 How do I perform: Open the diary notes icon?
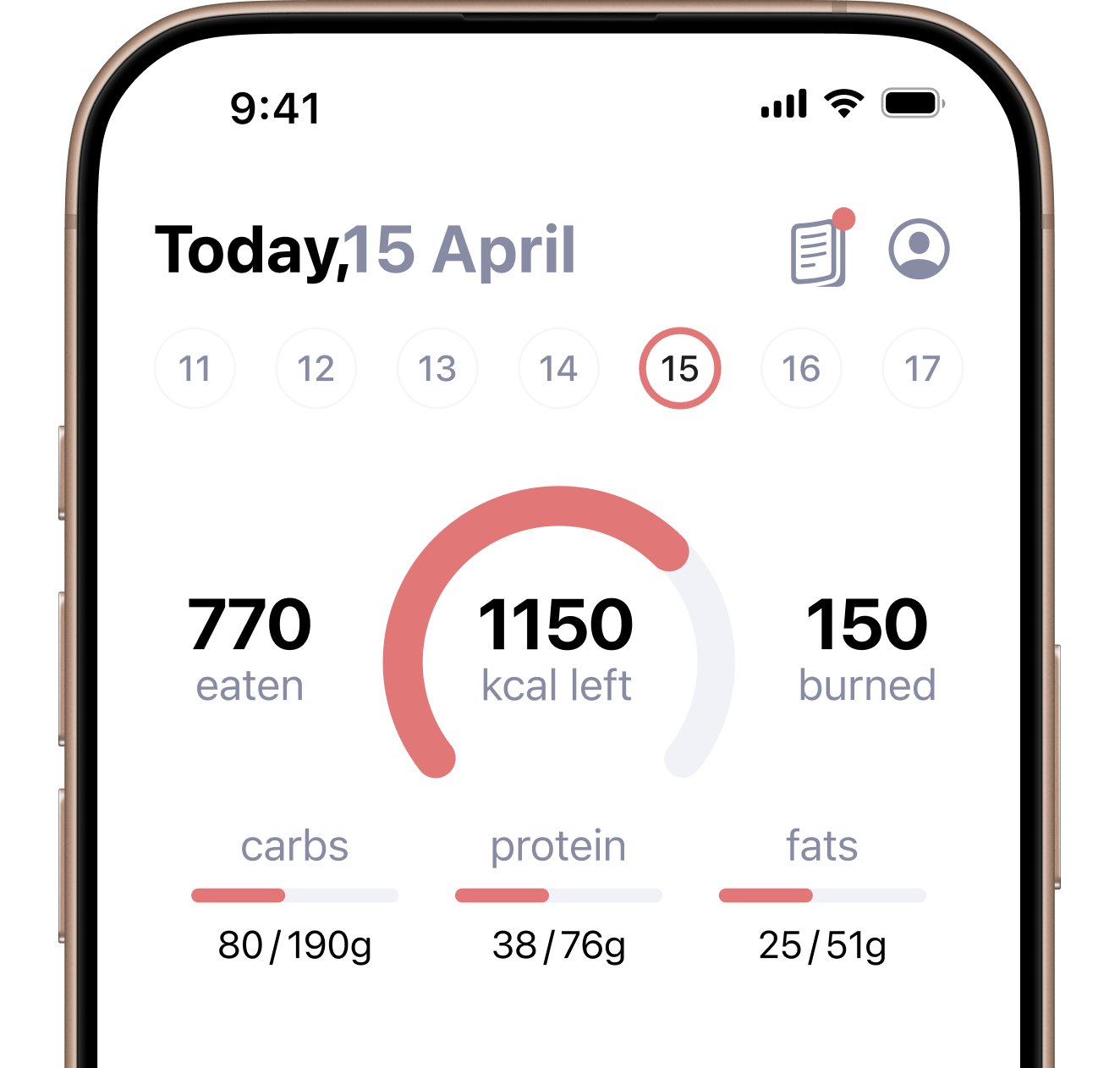pos(819,251)
